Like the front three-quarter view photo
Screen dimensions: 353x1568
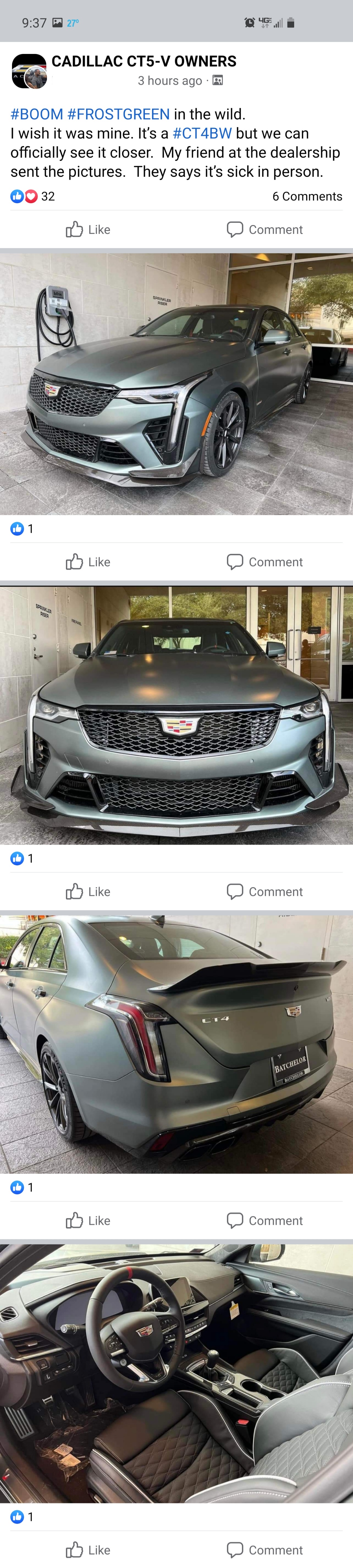pos(88,562)
